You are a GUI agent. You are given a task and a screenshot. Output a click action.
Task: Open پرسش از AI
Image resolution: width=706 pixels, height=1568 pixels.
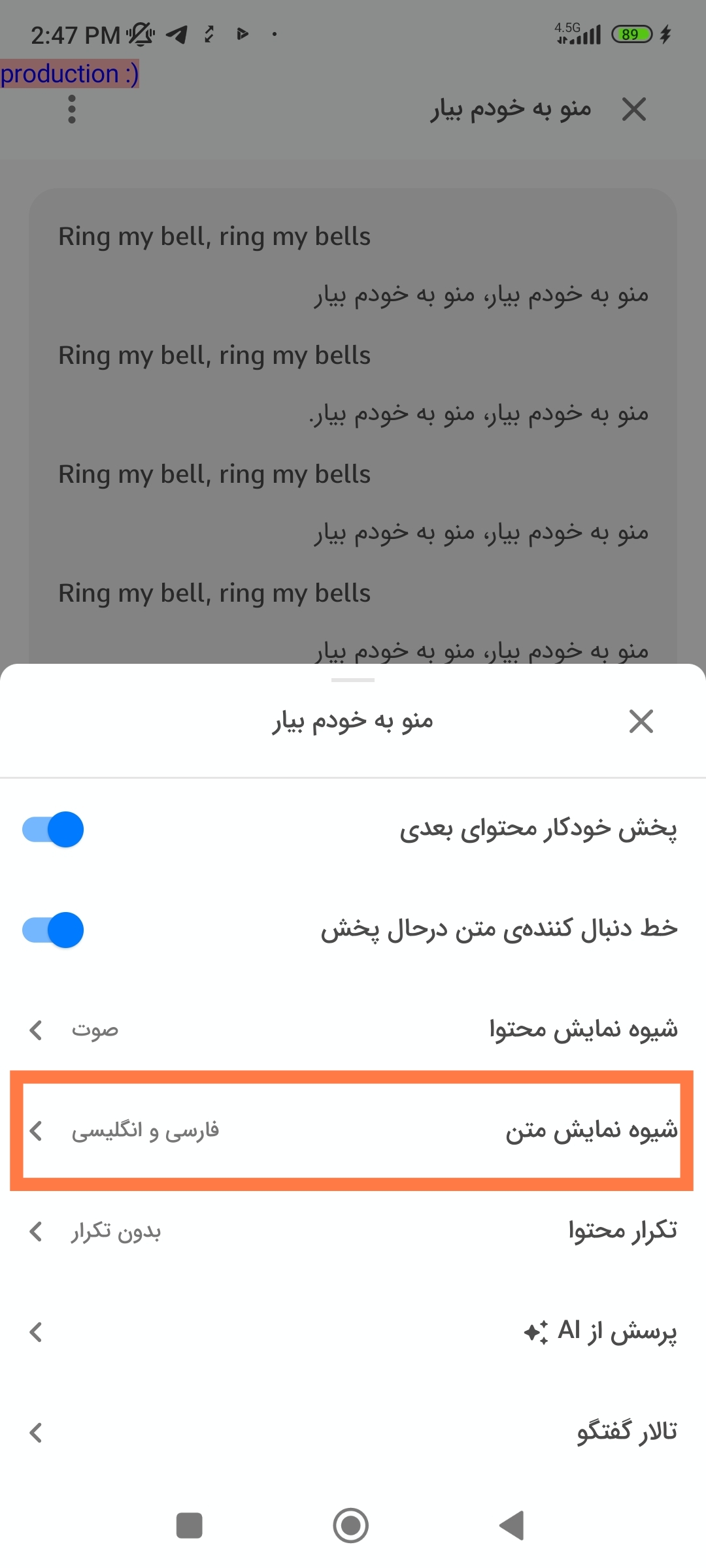pyautogui.click(x=353, y=1331)
